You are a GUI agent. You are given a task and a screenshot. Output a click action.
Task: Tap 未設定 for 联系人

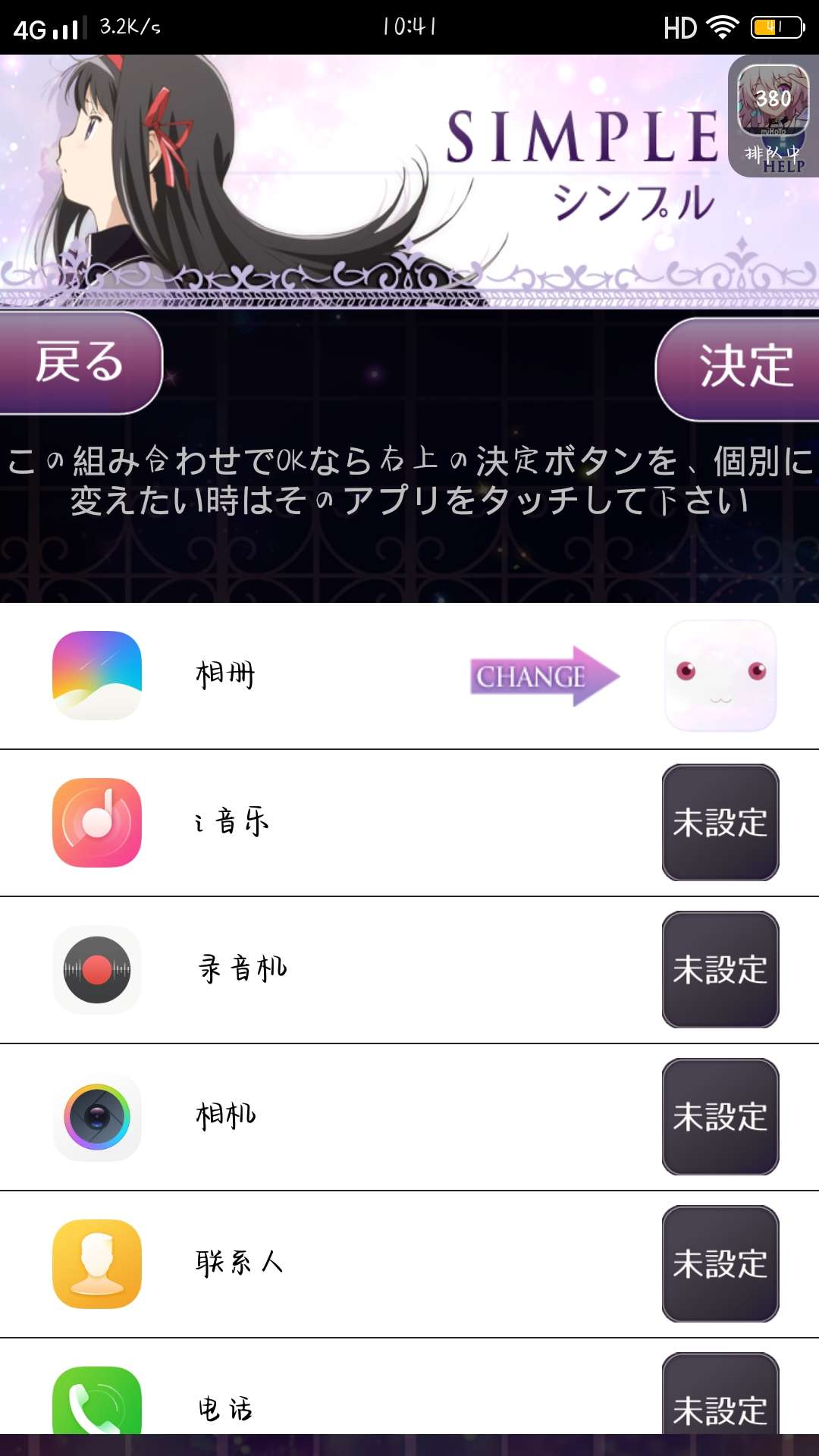[720, 1263]
